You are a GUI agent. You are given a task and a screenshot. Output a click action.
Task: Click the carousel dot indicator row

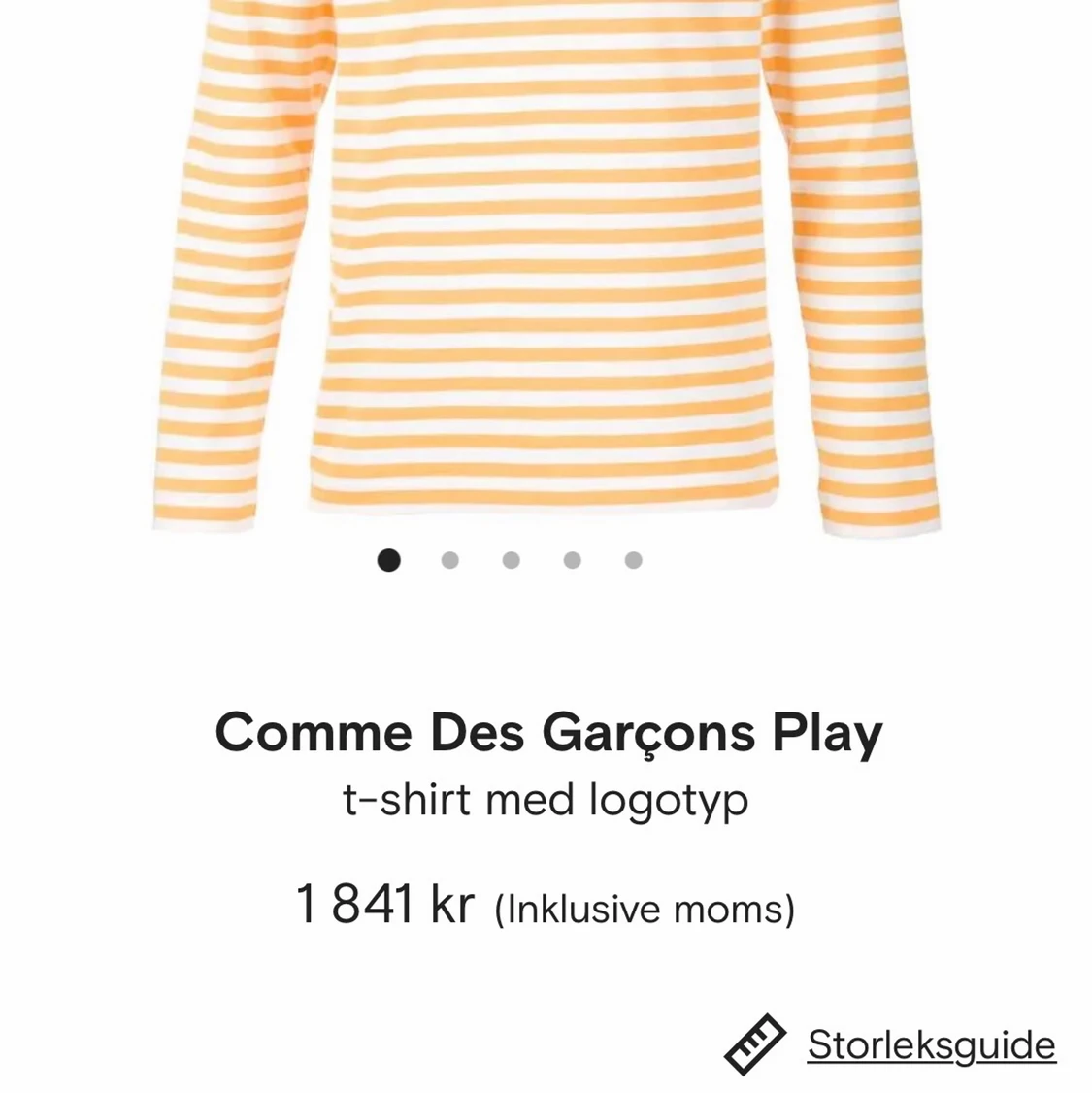(x=511, y=560)
